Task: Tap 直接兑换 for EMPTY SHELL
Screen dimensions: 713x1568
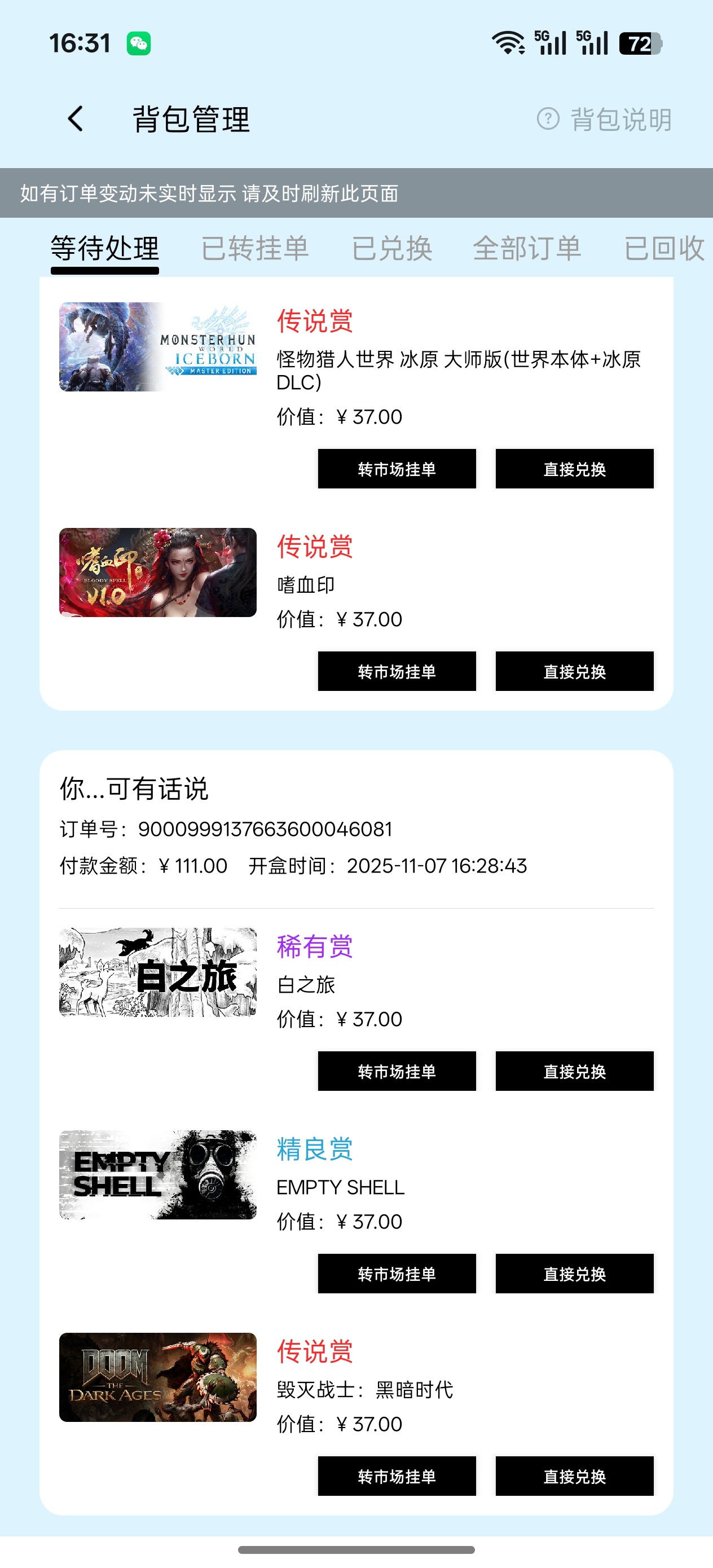Action: coord(574,1274)
